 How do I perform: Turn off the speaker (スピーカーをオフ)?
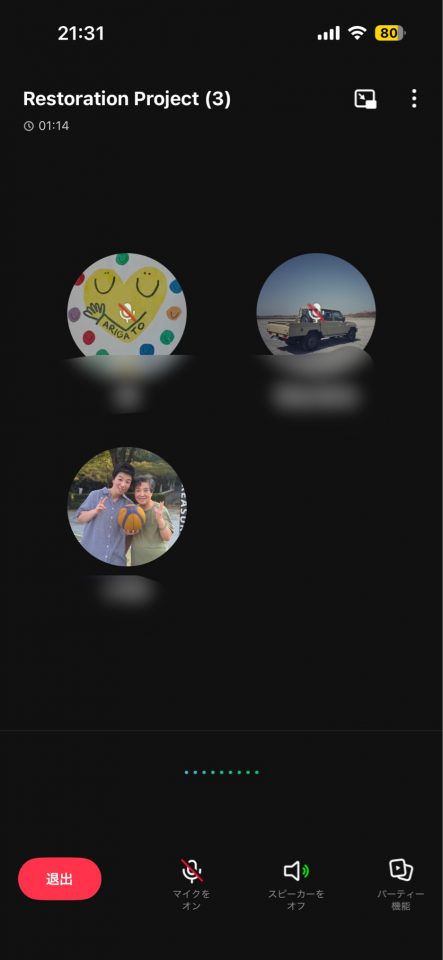[296, 883]
